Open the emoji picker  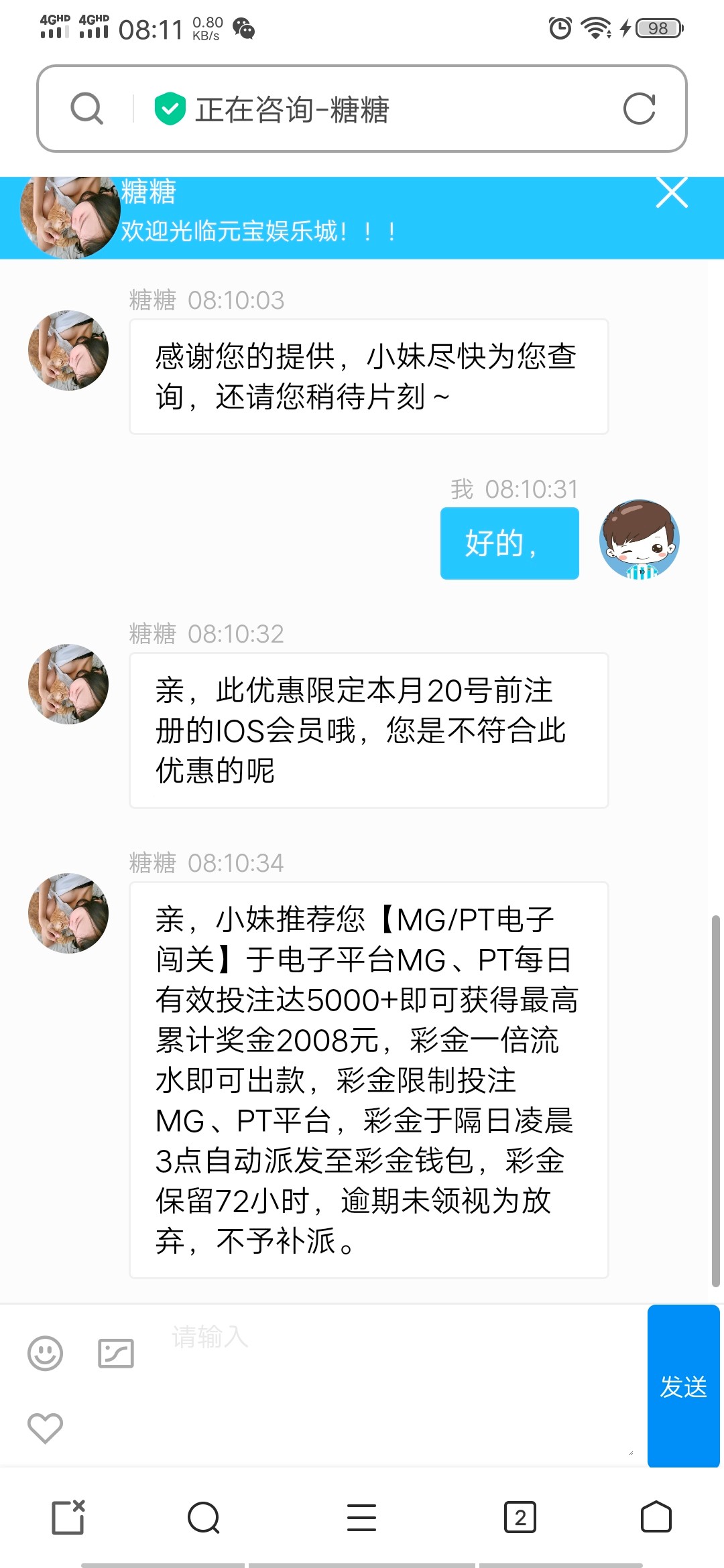pos(45,1353)
